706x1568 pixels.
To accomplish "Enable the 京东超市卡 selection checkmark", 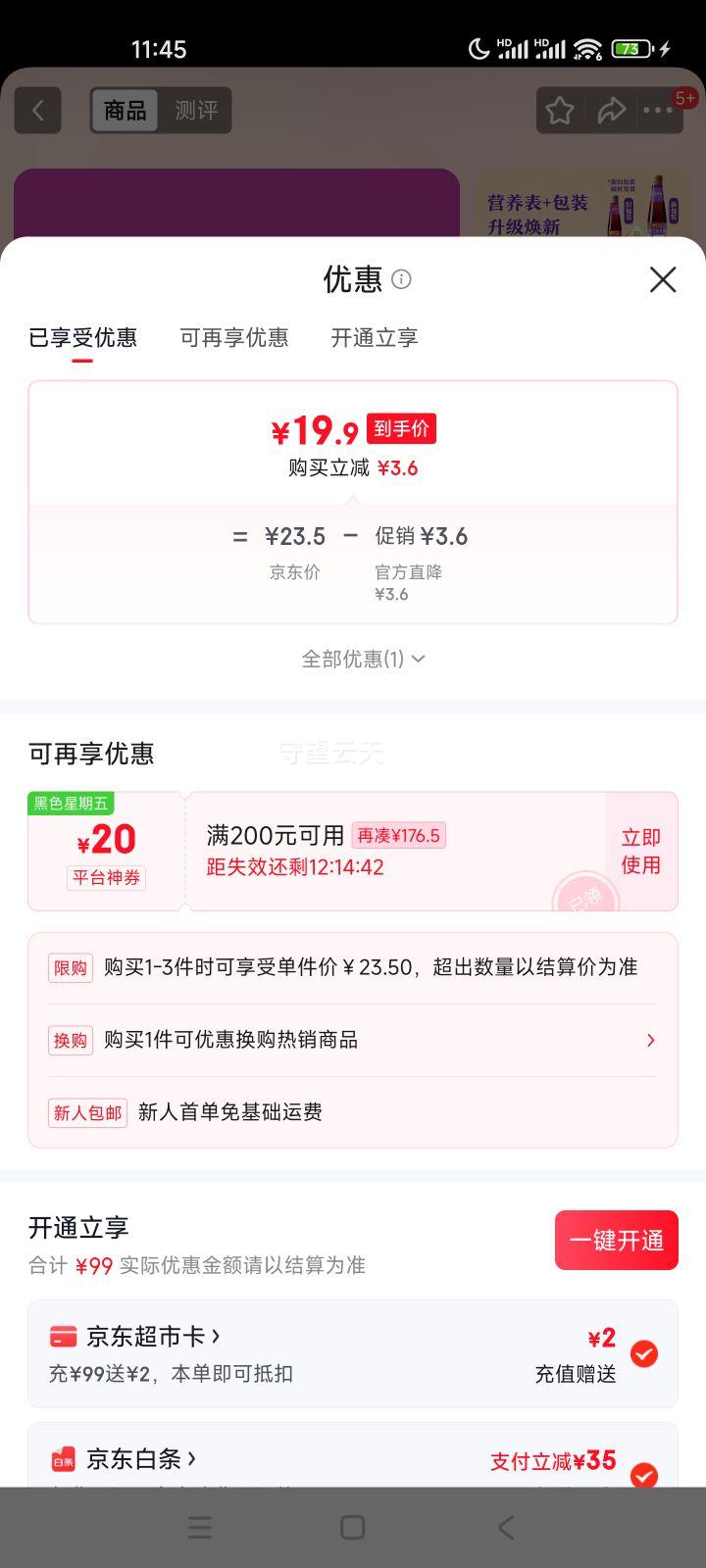I will tap(644, 1354).
